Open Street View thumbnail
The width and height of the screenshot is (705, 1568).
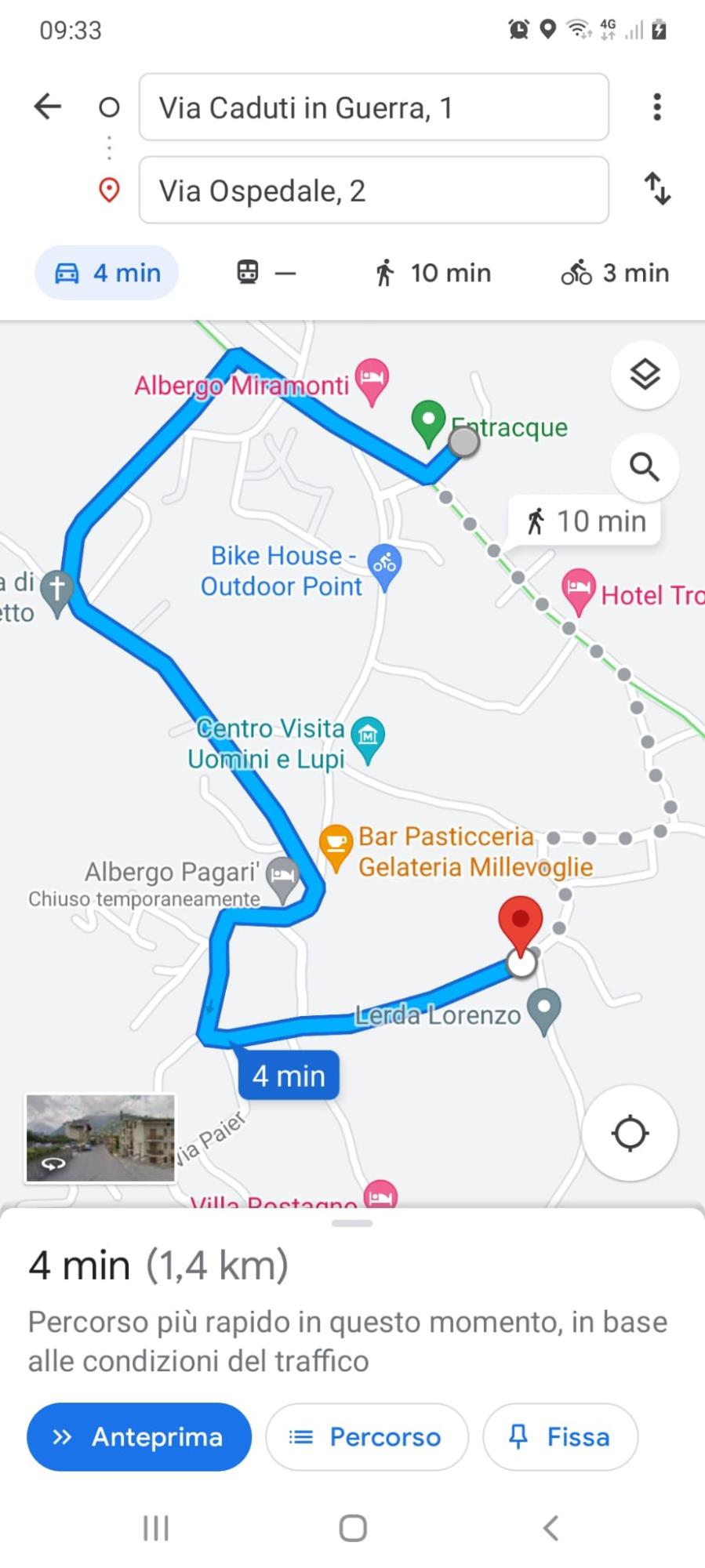click(100, 1138)
